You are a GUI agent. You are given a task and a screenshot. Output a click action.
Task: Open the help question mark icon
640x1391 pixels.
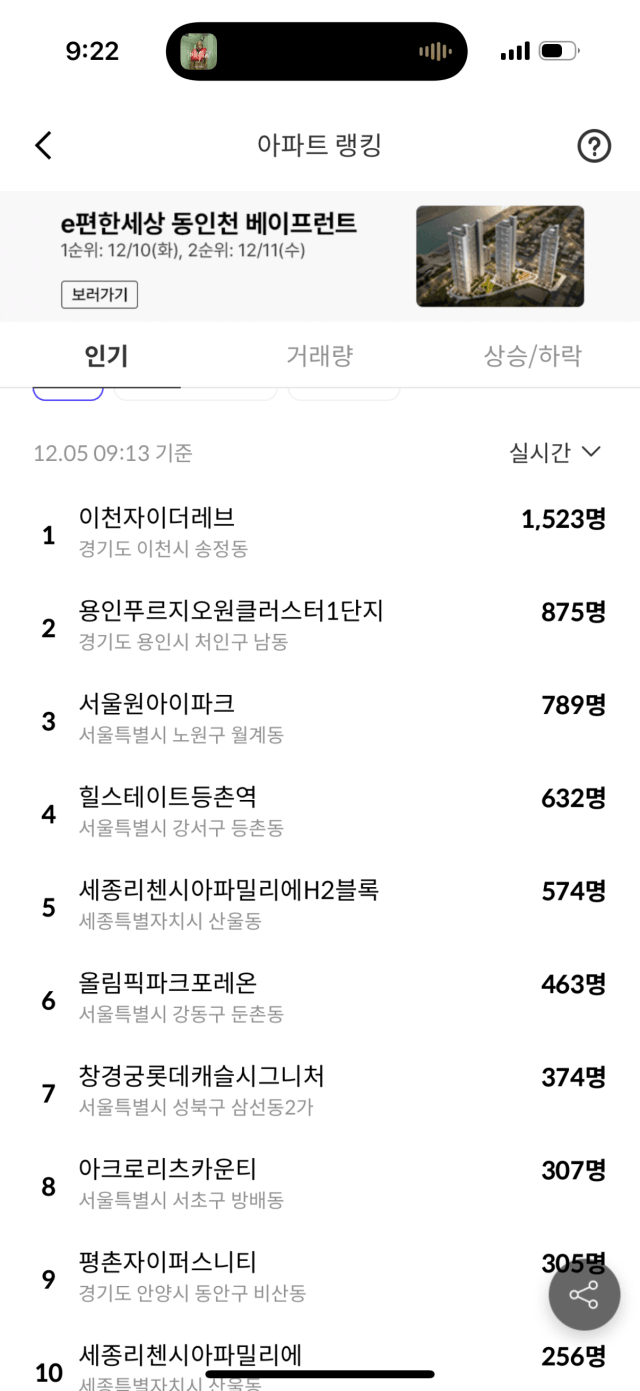pos(594,146)
